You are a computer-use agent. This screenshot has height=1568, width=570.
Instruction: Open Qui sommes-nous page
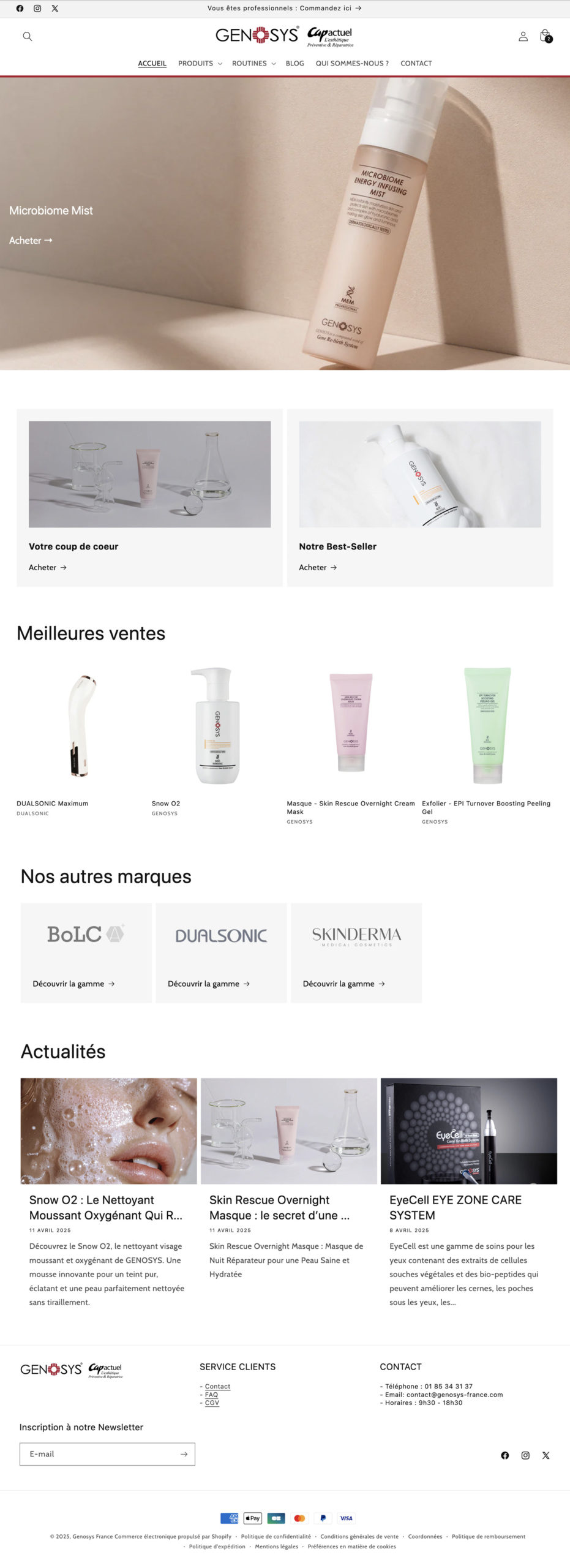point(352,63)
